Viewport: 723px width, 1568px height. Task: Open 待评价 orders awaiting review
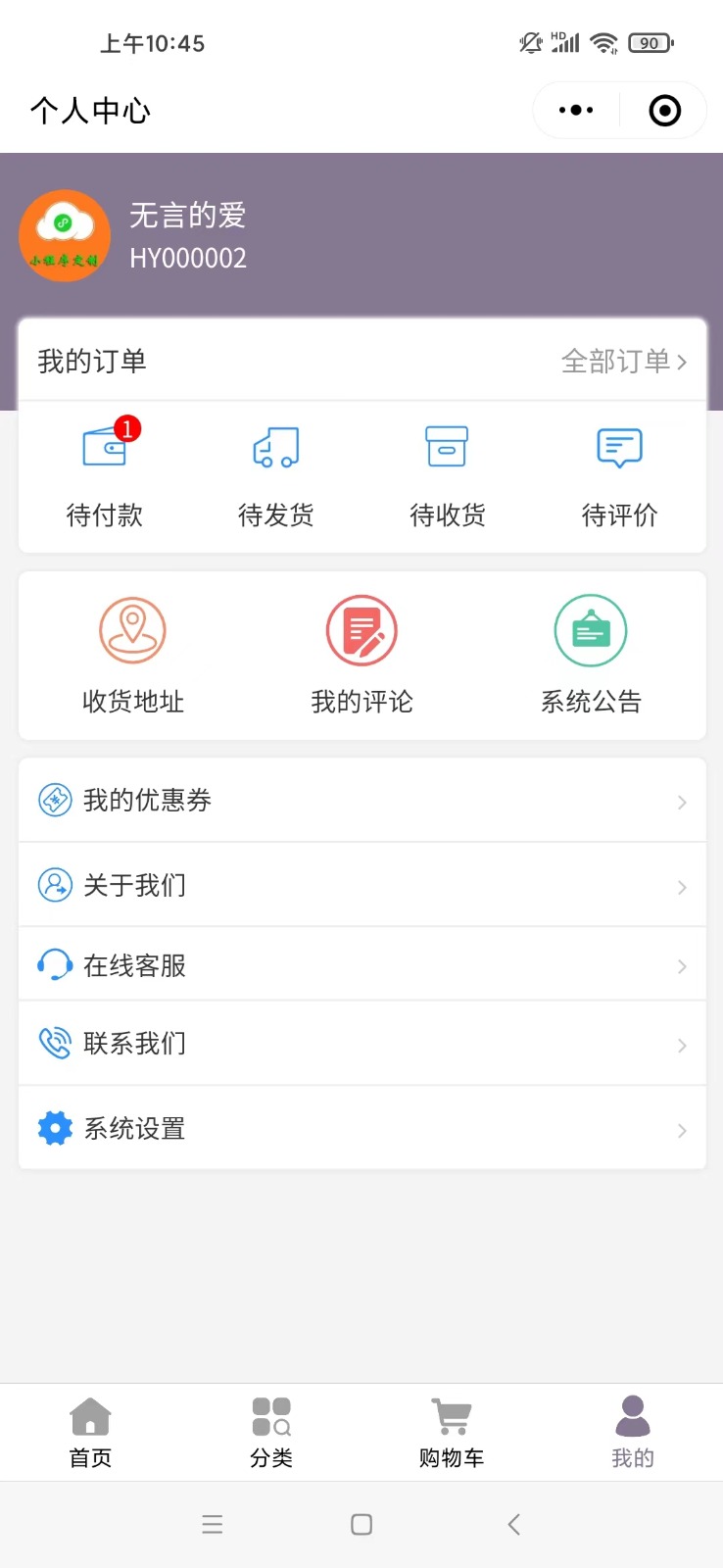click(x=620, y=473)
